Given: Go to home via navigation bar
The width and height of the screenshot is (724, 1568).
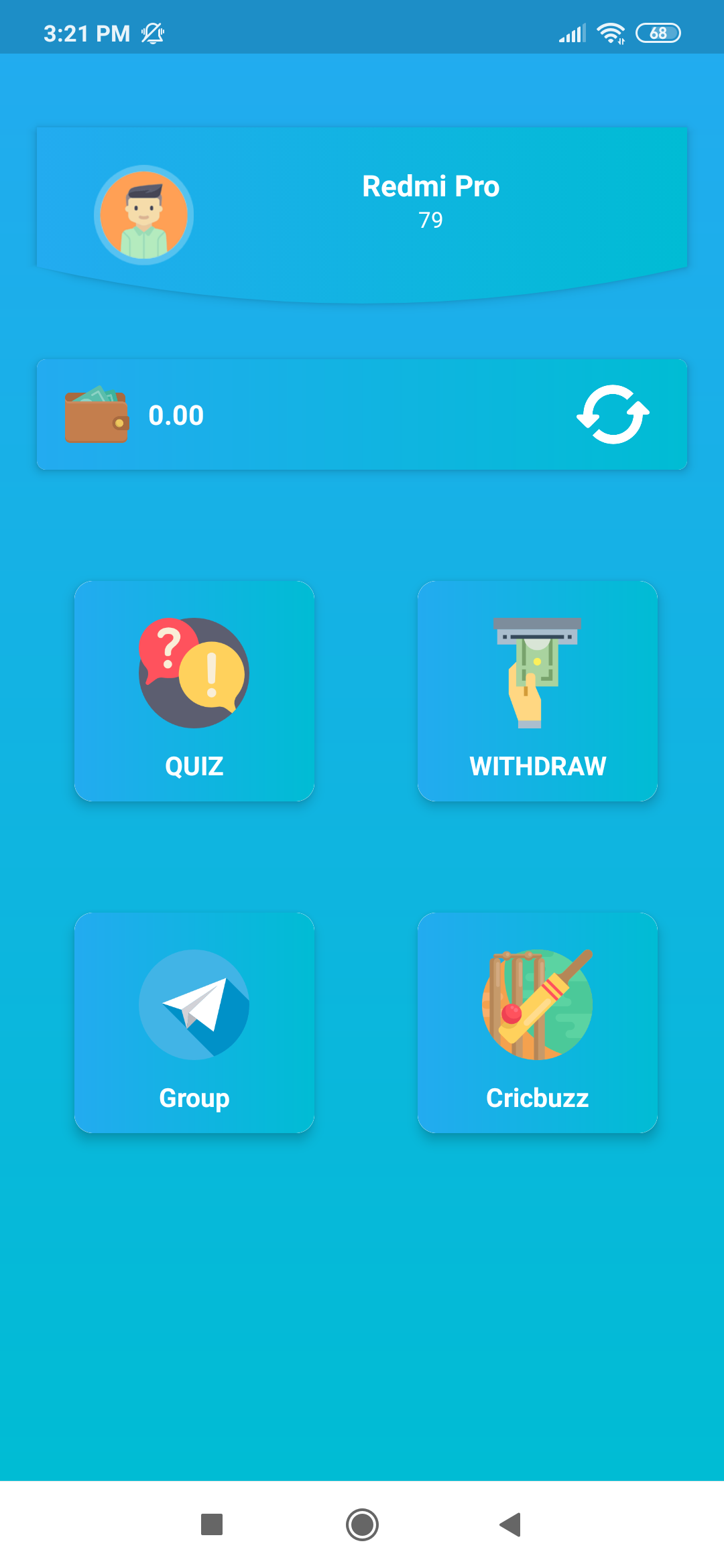Looking at the screenshot, I should click(362, 1524).
